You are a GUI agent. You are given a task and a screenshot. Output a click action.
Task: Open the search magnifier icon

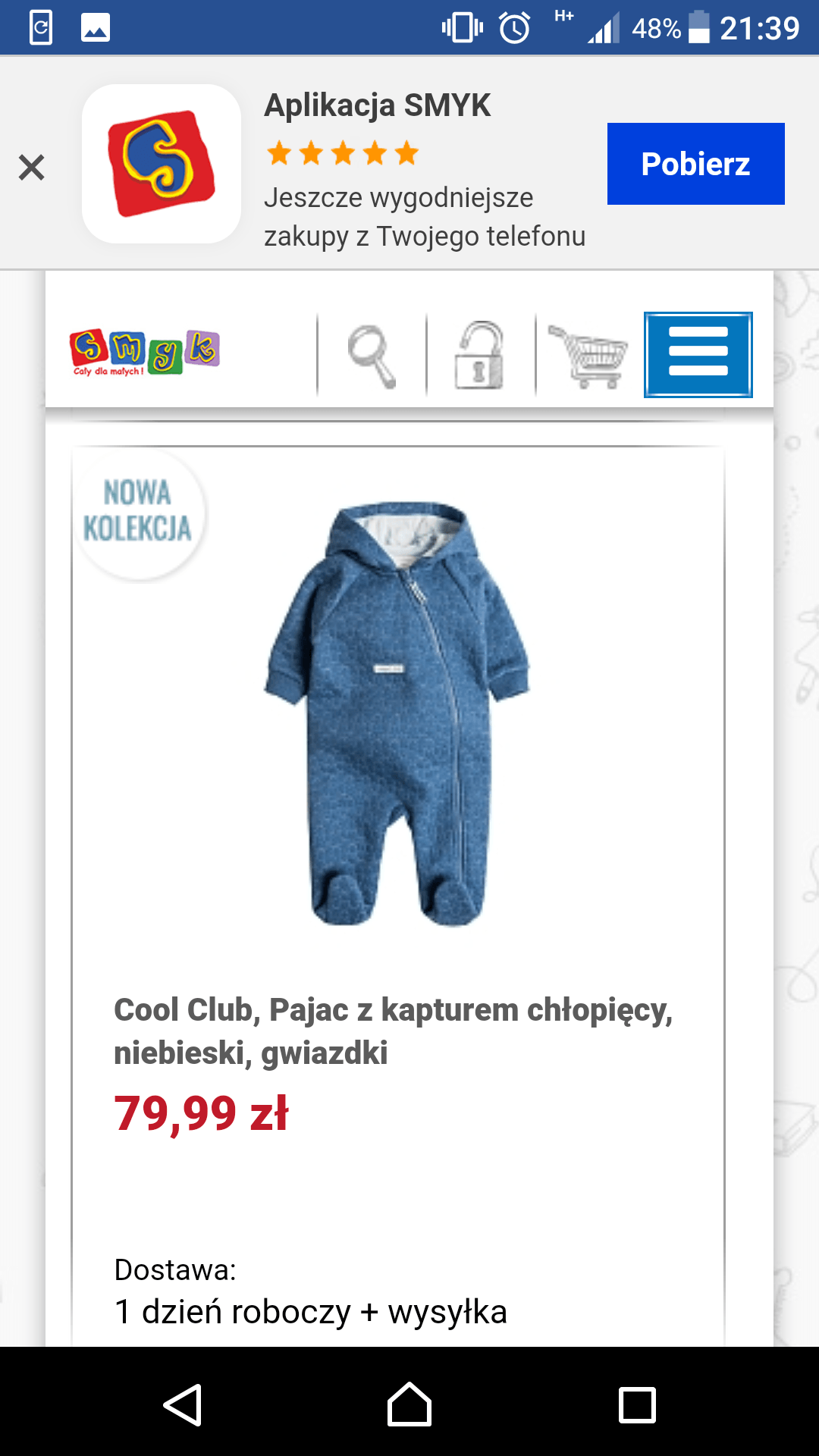pos(372,355)
